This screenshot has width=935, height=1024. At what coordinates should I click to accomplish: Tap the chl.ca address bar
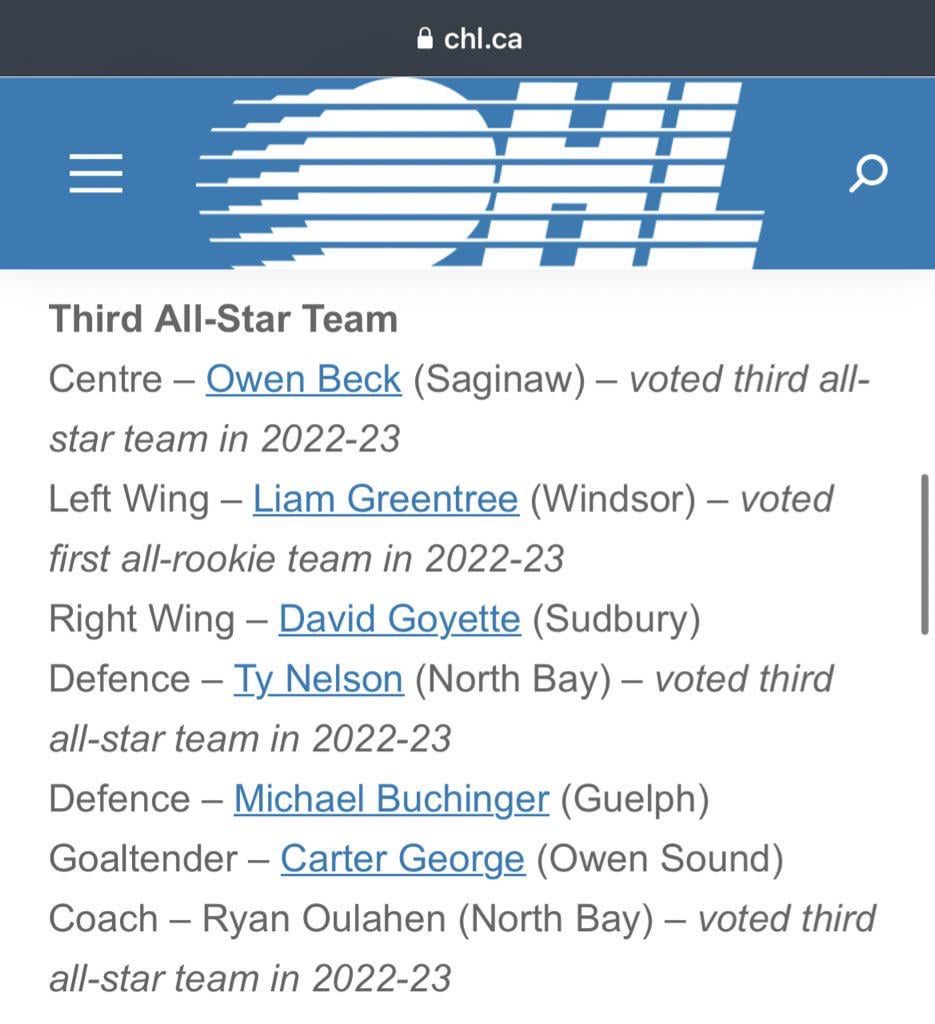click(x=468, y=39)
